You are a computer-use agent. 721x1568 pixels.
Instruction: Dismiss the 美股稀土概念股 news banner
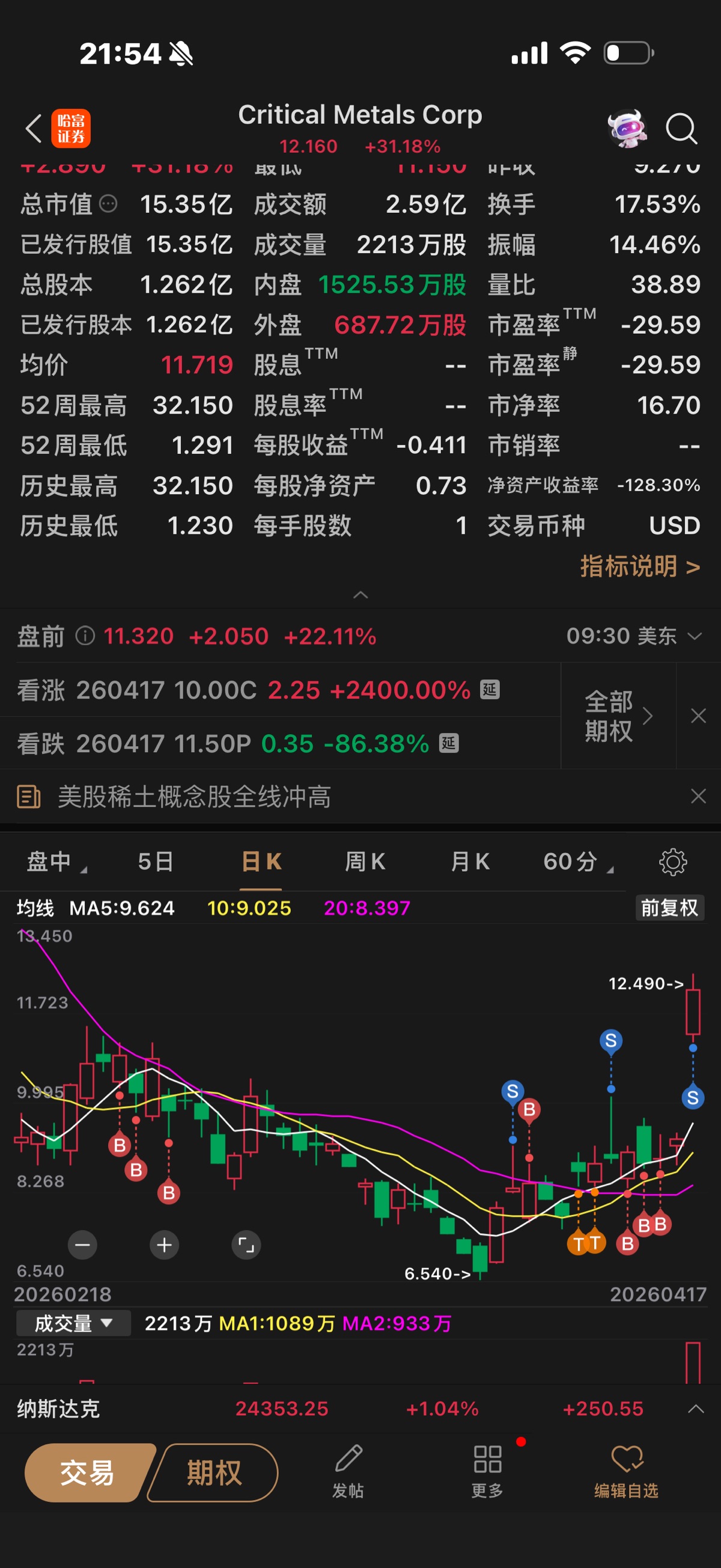coord(698,796)
